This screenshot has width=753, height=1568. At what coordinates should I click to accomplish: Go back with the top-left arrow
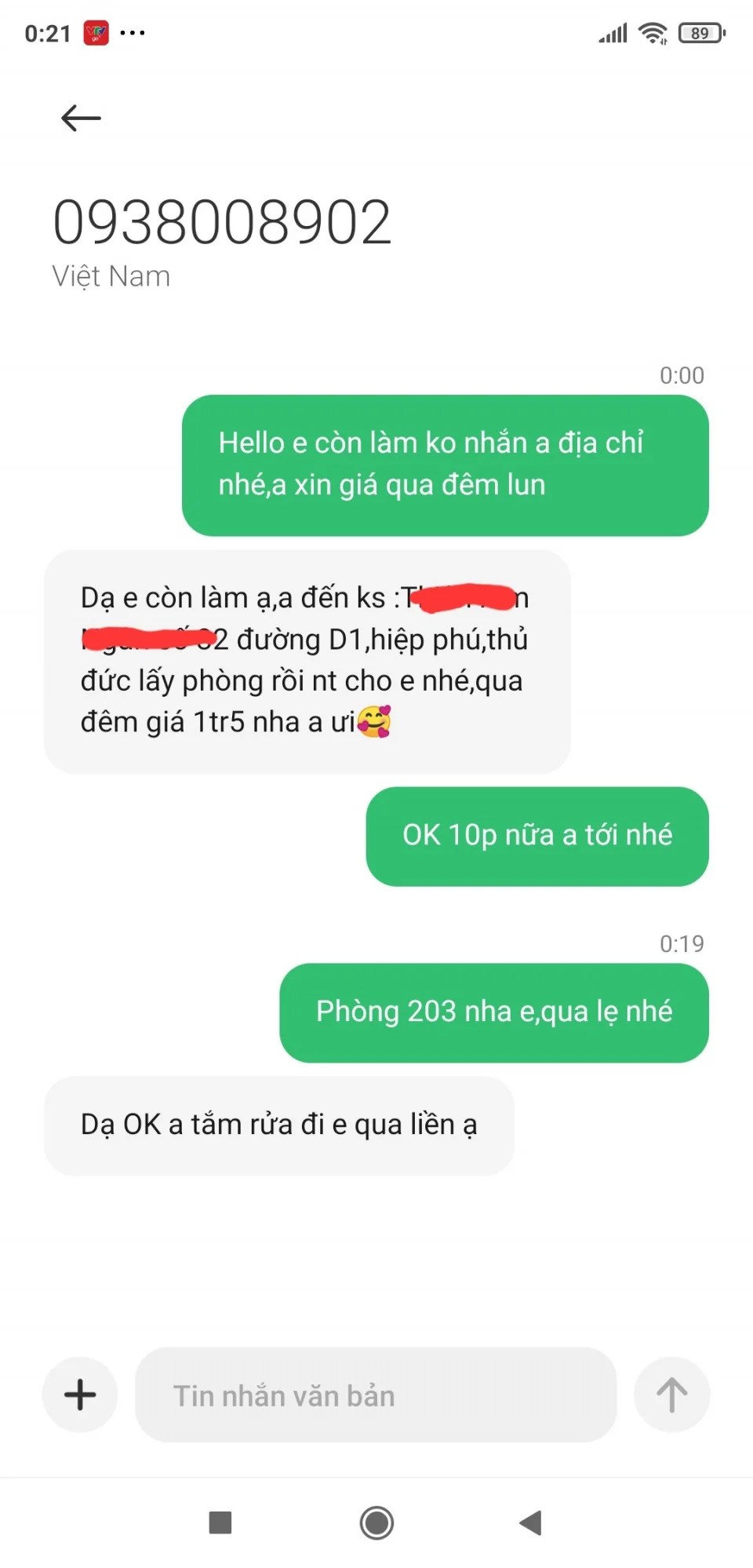coord(81,119)
